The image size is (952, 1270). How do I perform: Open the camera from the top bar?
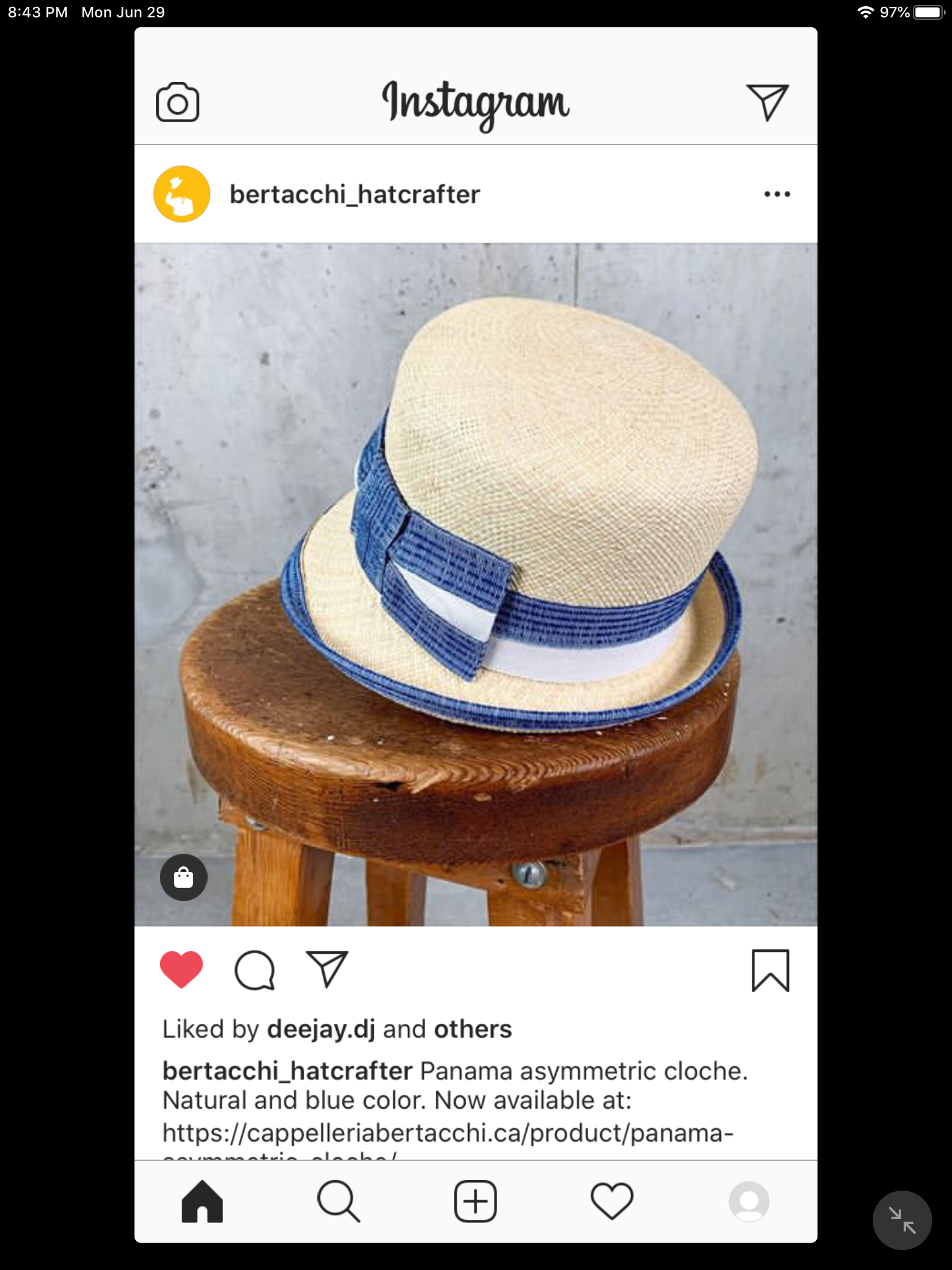tap(177, 102)
